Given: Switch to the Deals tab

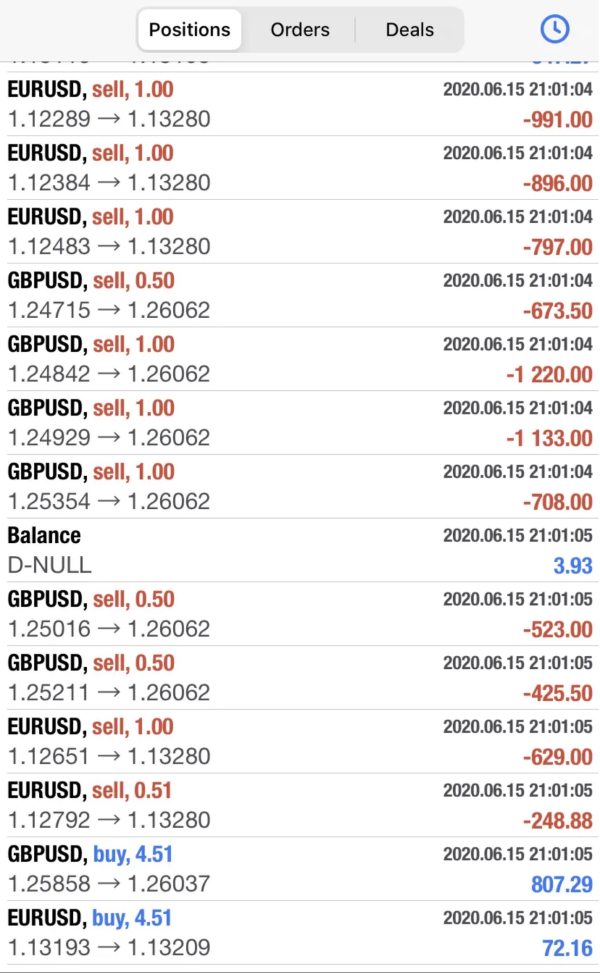Looking at the screenshot, I should point(410,30).
